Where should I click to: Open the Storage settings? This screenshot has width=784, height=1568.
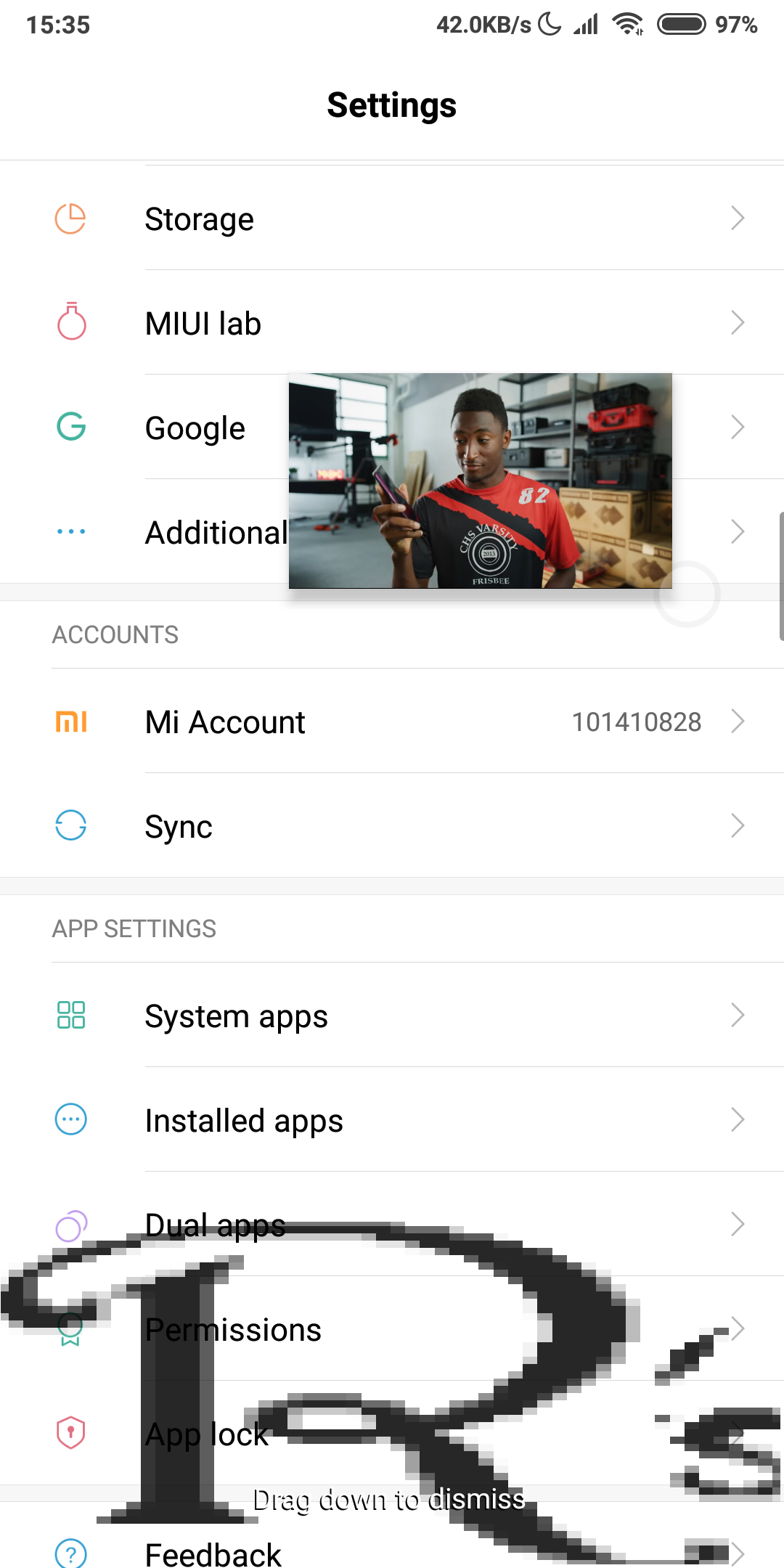pos(392,218)
